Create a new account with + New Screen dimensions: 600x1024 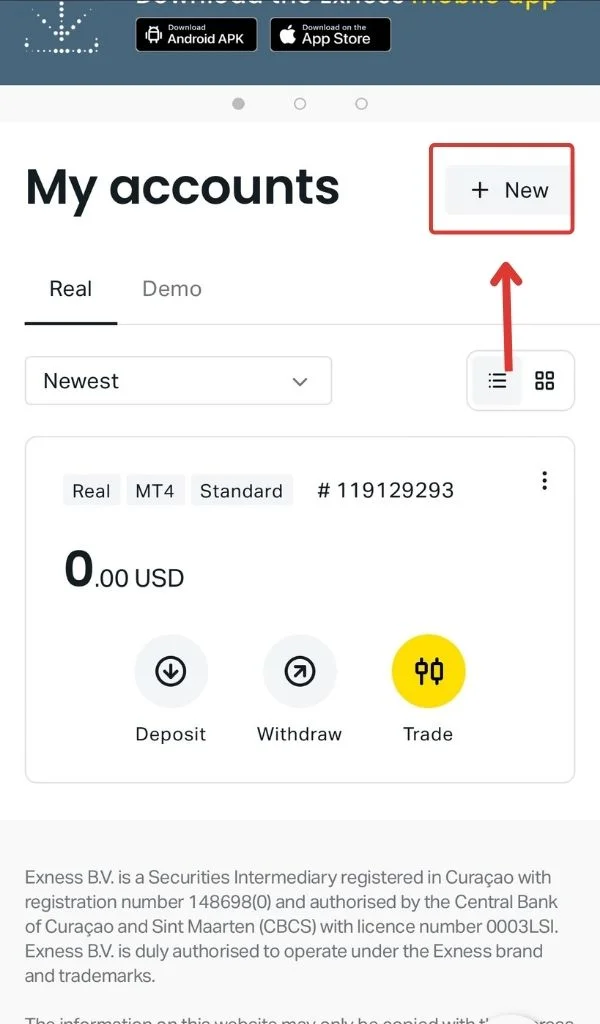pyautogui.click(x=510, y=190)
